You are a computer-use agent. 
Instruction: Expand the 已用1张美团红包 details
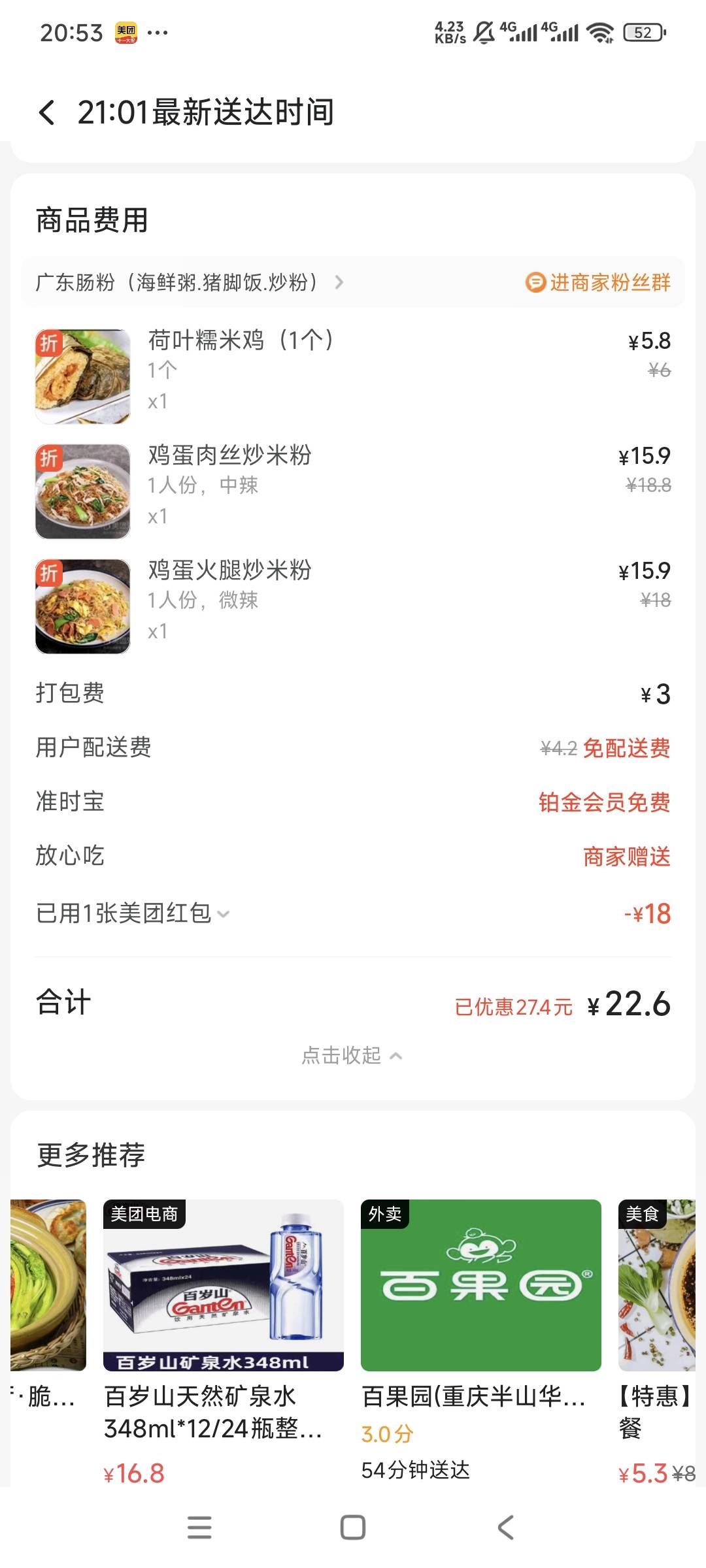[133, 913]
